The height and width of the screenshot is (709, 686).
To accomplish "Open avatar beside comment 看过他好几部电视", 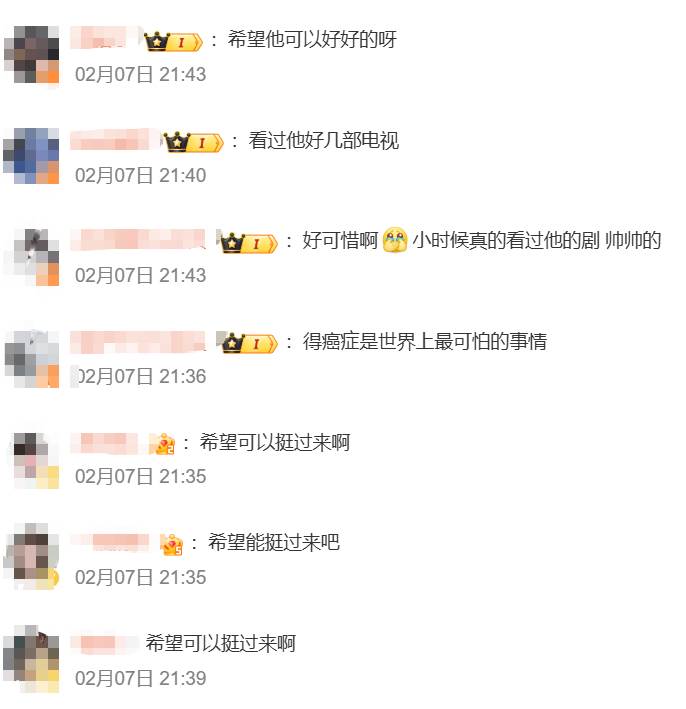I will pyautogui.click(x=32, y=156).
